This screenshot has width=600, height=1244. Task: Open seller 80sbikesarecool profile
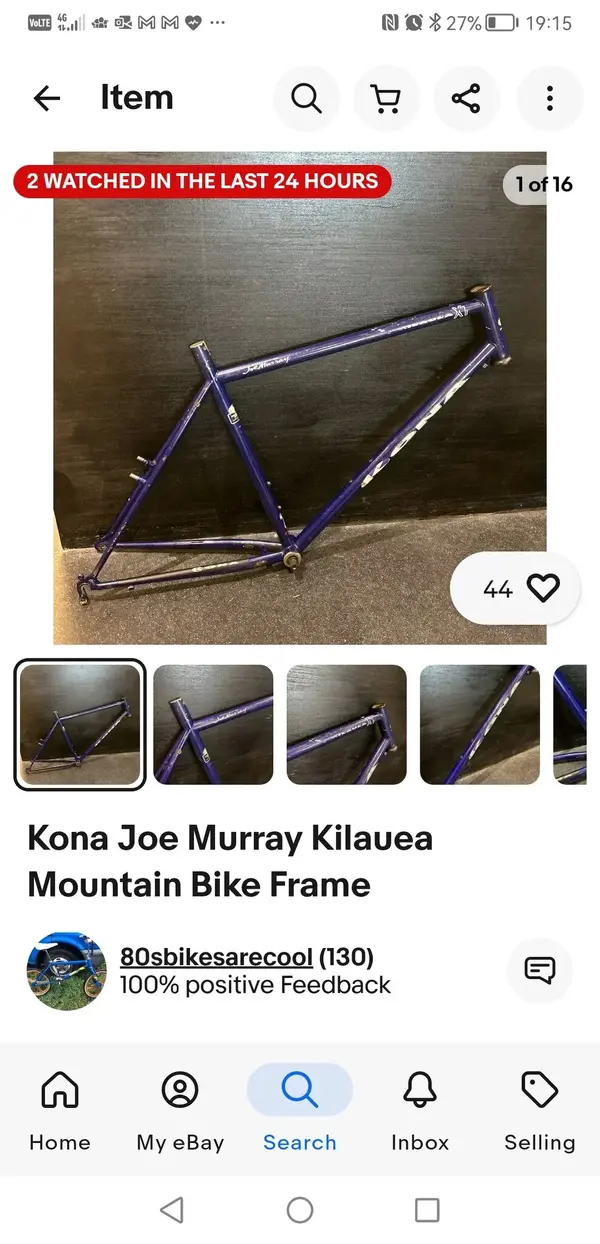pyautogui.click(x=216, y=956)
